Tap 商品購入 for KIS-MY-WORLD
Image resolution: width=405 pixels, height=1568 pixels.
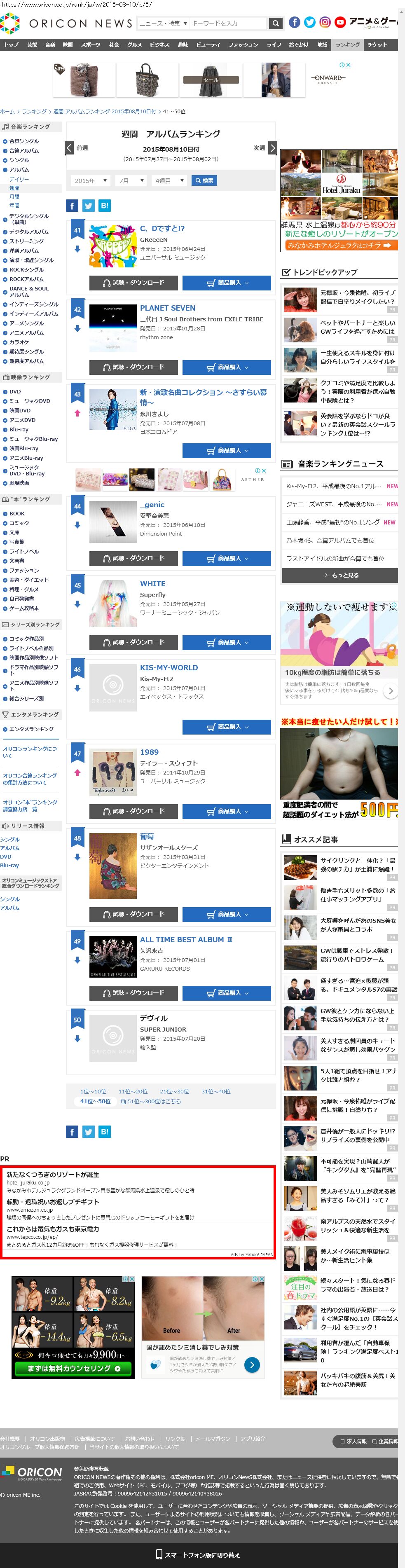227,727
